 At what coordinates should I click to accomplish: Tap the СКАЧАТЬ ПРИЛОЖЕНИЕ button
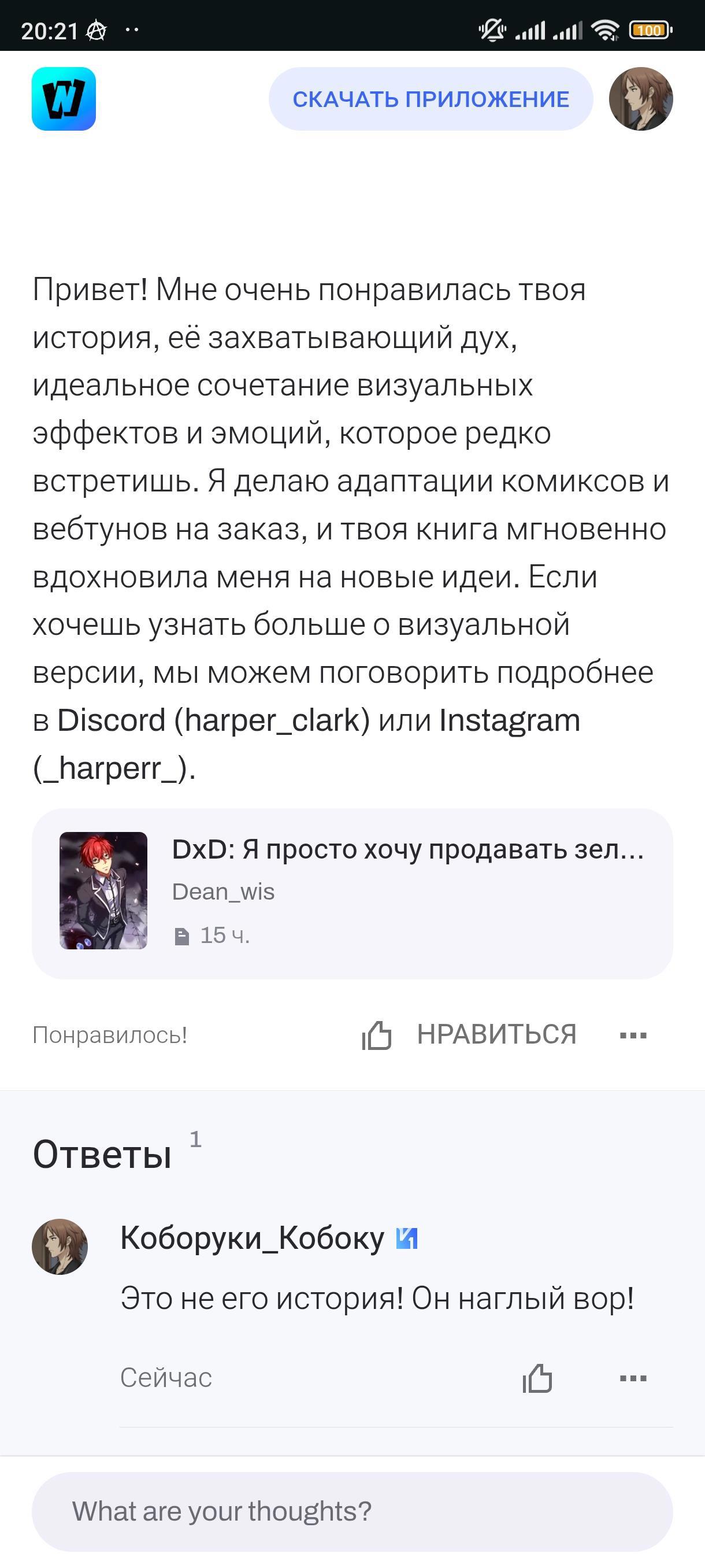pyautogui.click(x=431, y=99)
